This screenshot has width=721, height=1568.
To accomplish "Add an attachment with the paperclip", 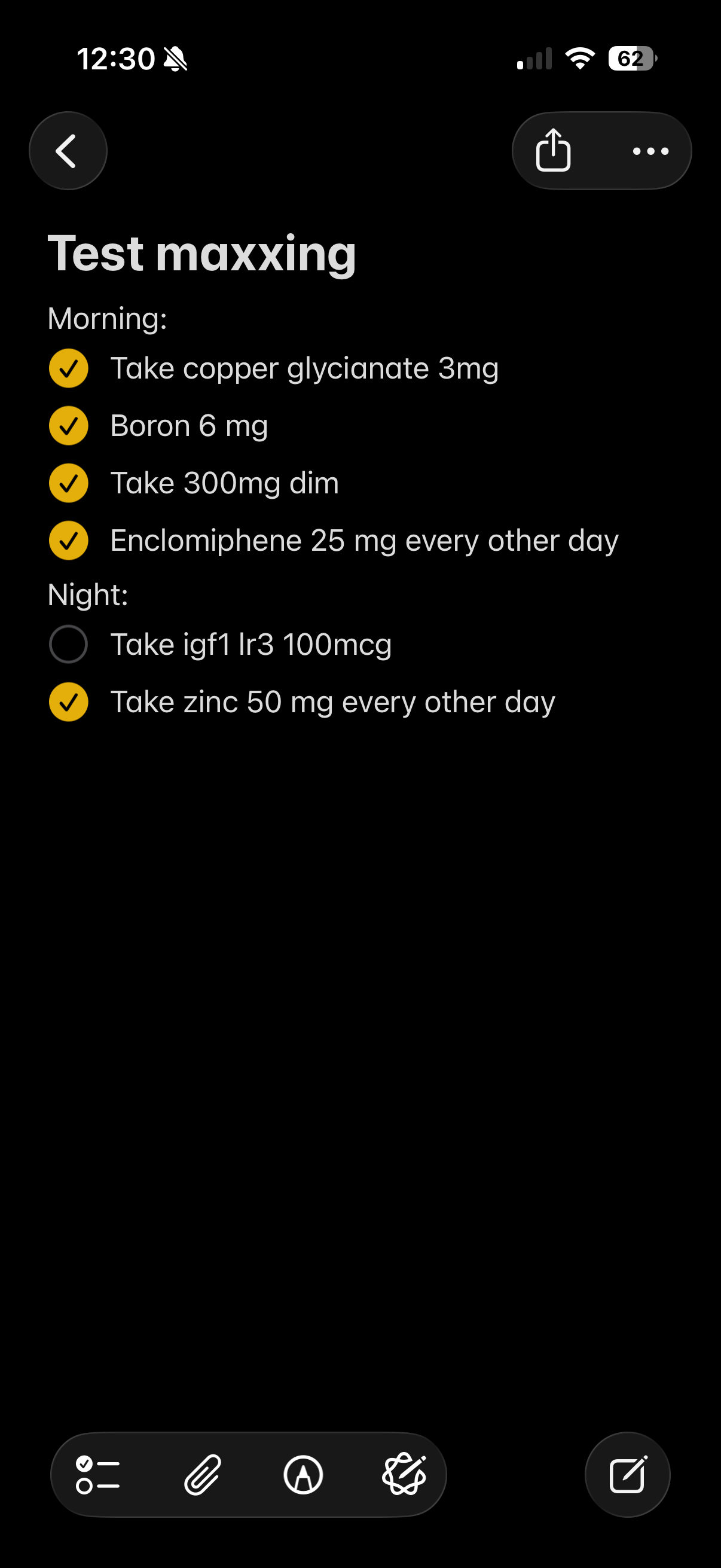I will [203, 1475].
